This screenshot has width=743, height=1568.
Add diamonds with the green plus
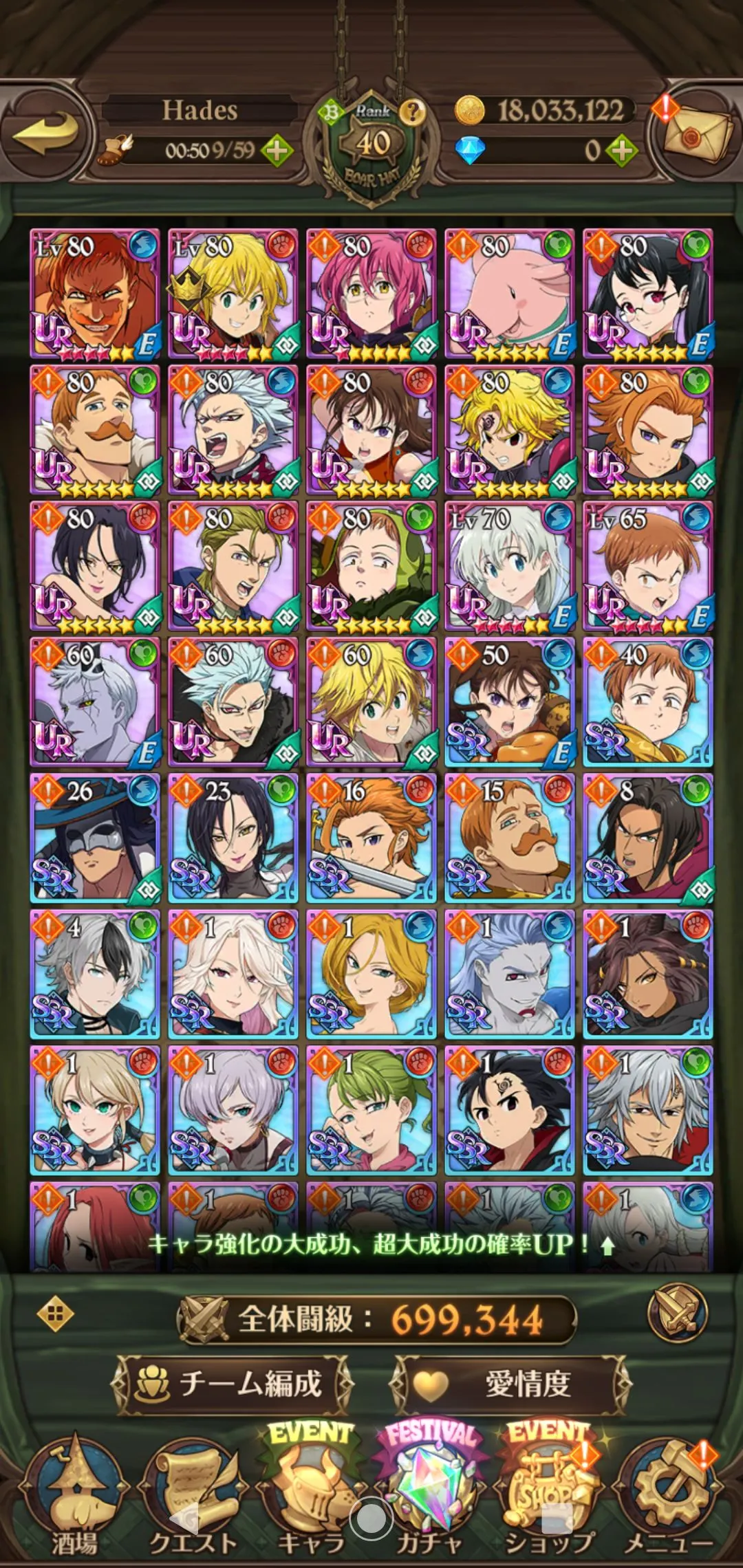(622, 151)
